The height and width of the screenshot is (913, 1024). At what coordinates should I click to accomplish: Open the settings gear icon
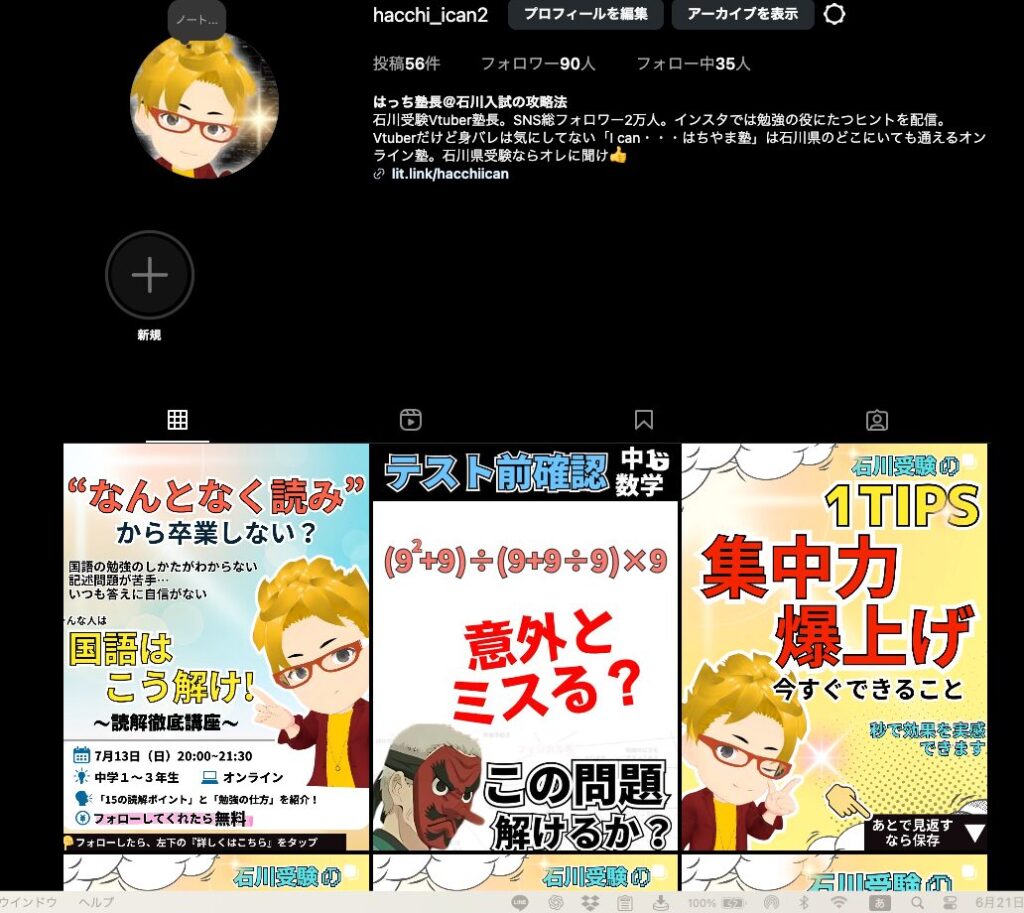pyautogui.click(x=833, y=14)
